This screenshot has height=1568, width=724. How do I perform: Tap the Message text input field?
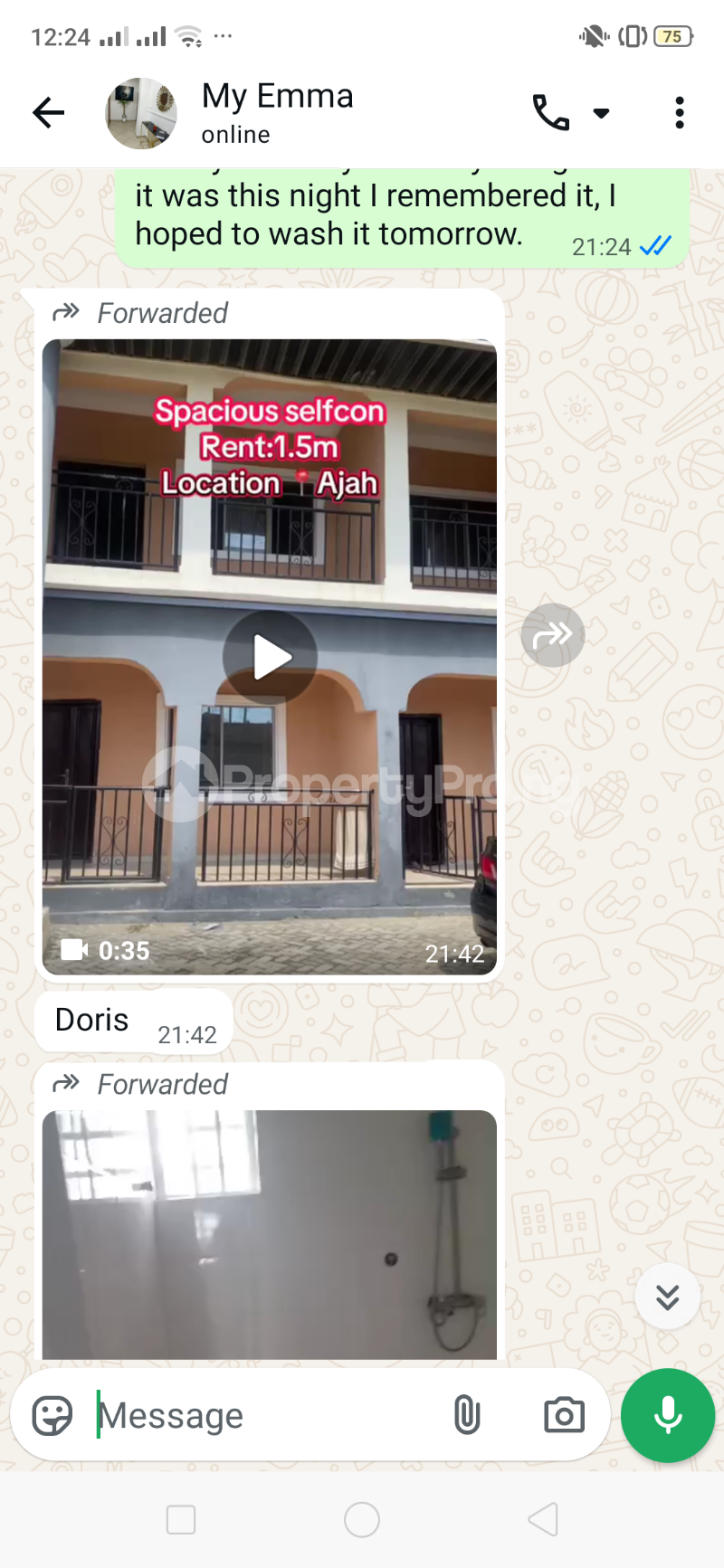click(x=226, y=1414)
